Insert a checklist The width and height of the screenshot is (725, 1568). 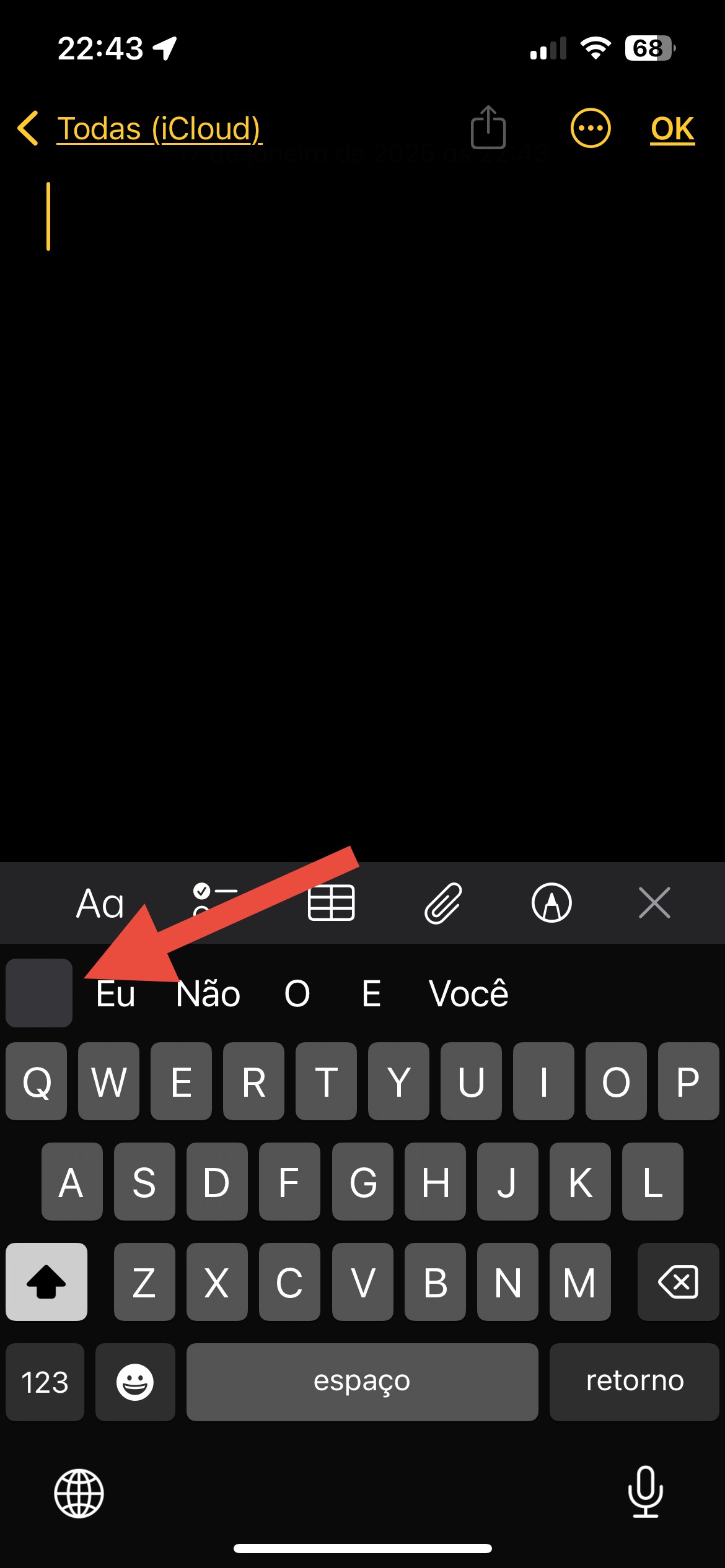pyautogui.click(x=215, y=899)
